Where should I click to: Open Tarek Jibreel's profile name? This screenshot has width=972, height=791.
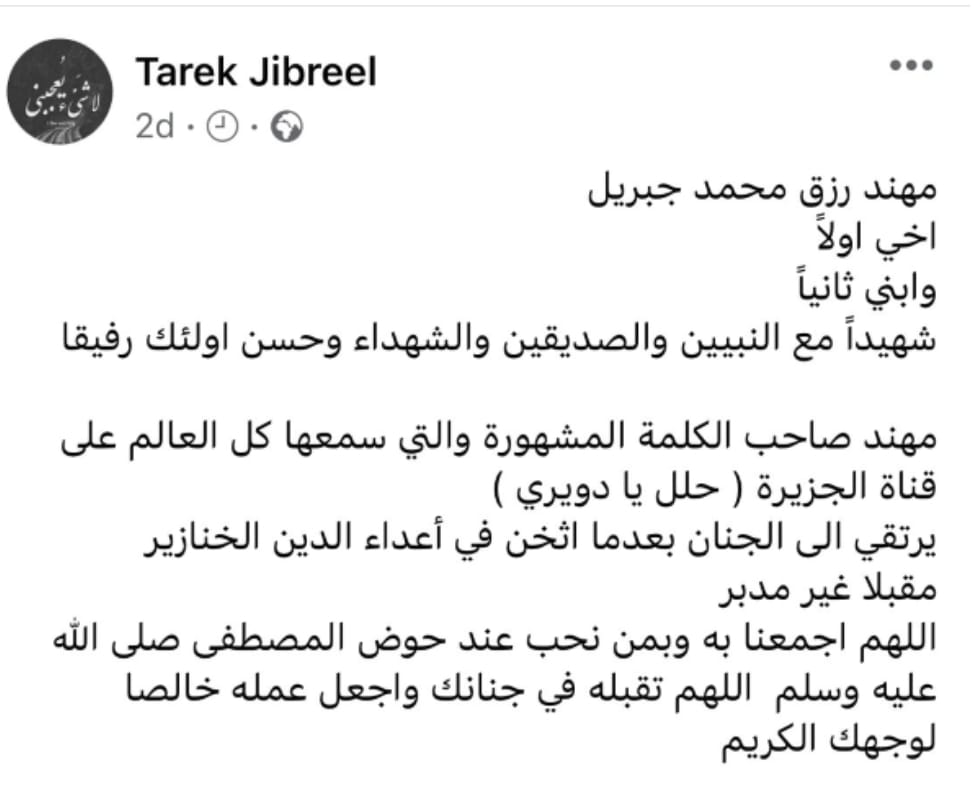255,72
